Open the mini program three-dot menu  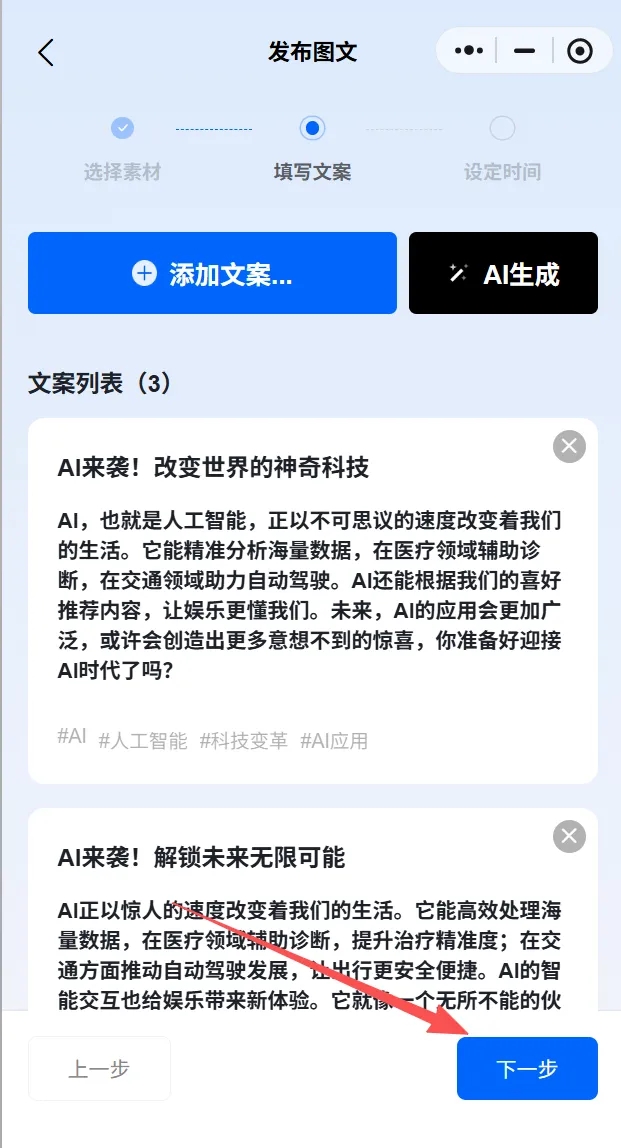click(470, 51)
